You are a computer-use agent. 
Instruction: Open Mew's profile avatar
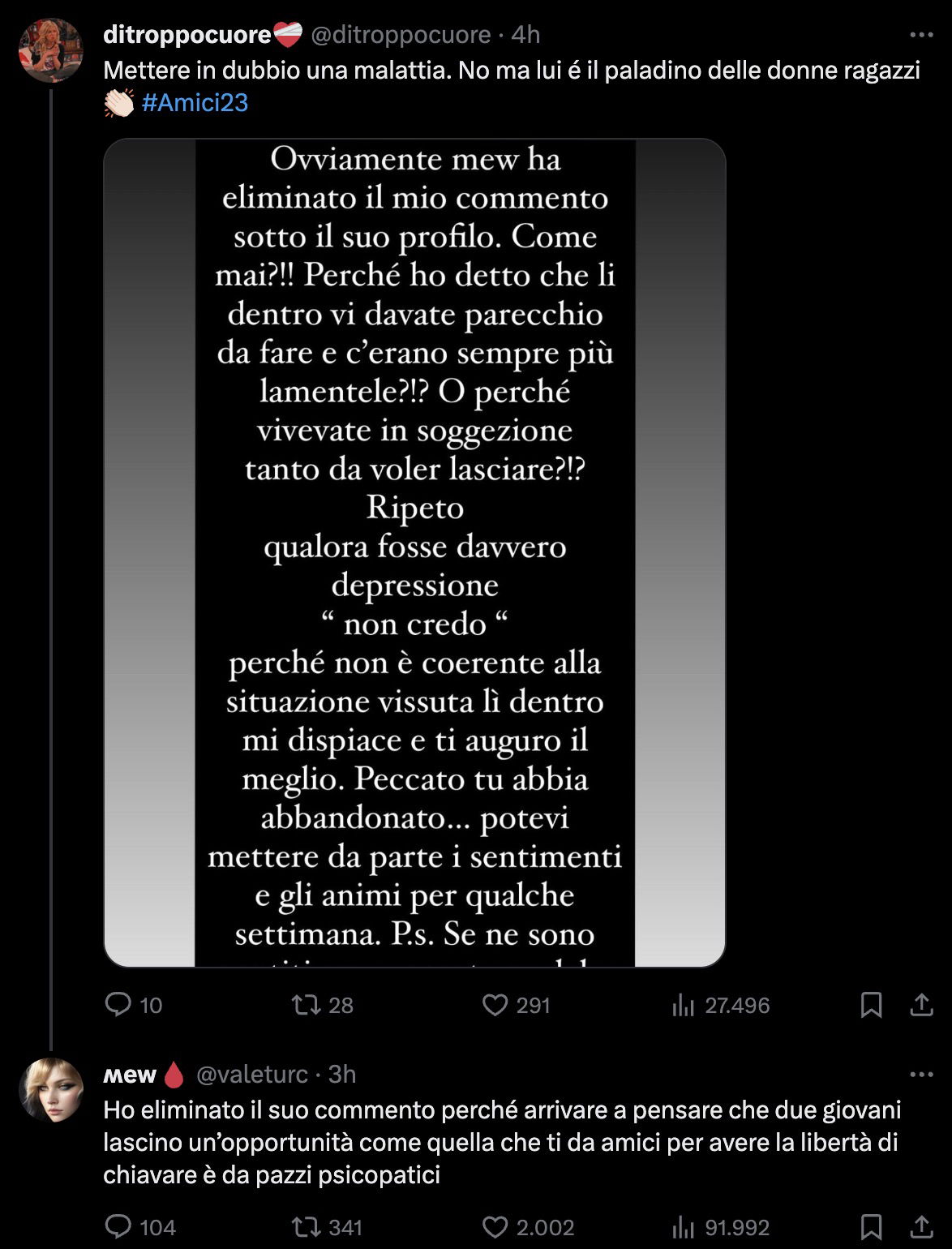(51, 1090)
